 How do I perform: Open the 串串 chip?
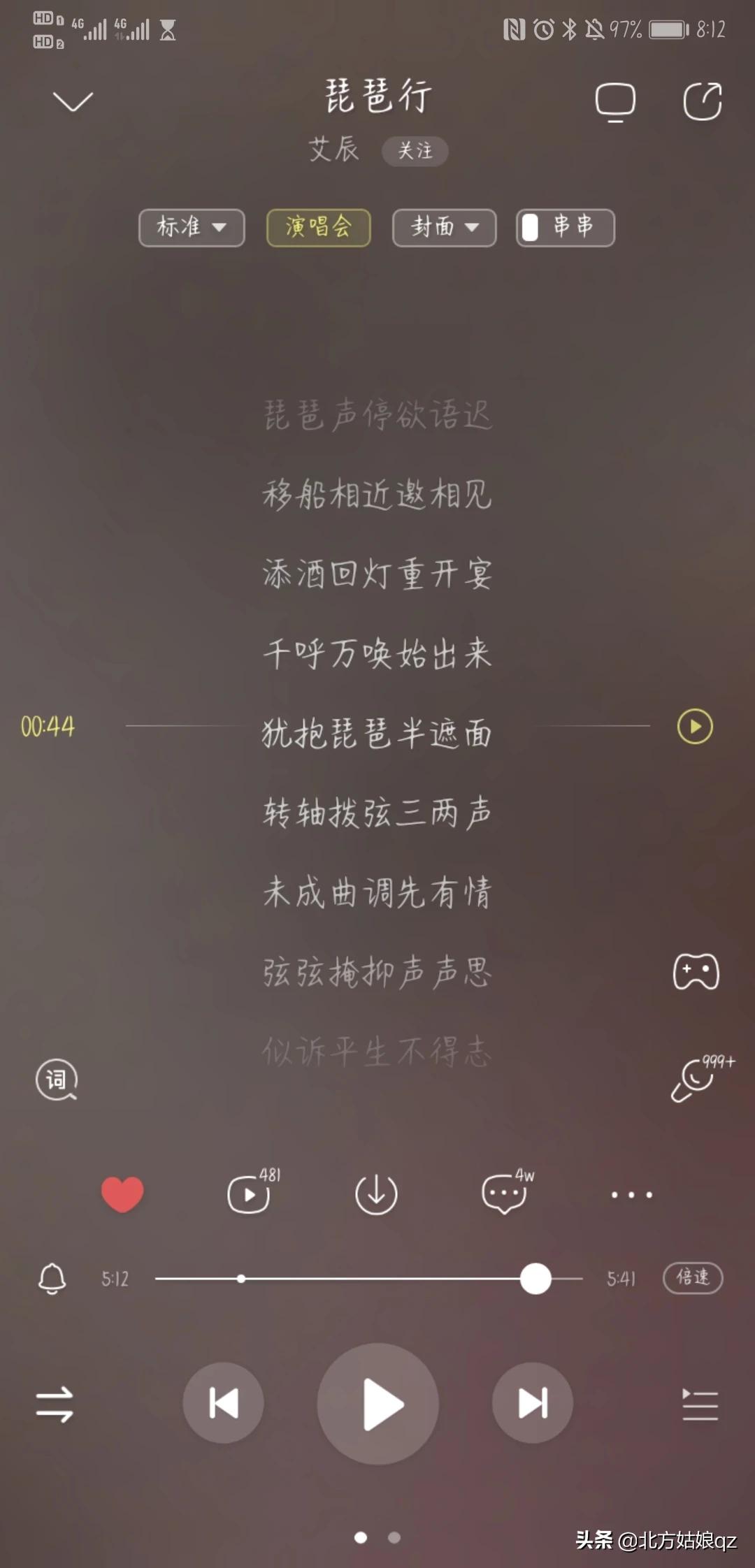coord(566,228)
